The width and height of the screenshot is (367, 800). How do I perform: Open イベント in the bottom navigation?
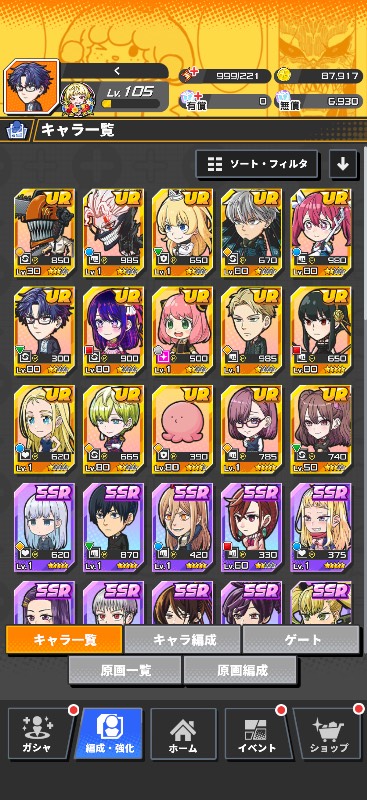tap(257, 734)
